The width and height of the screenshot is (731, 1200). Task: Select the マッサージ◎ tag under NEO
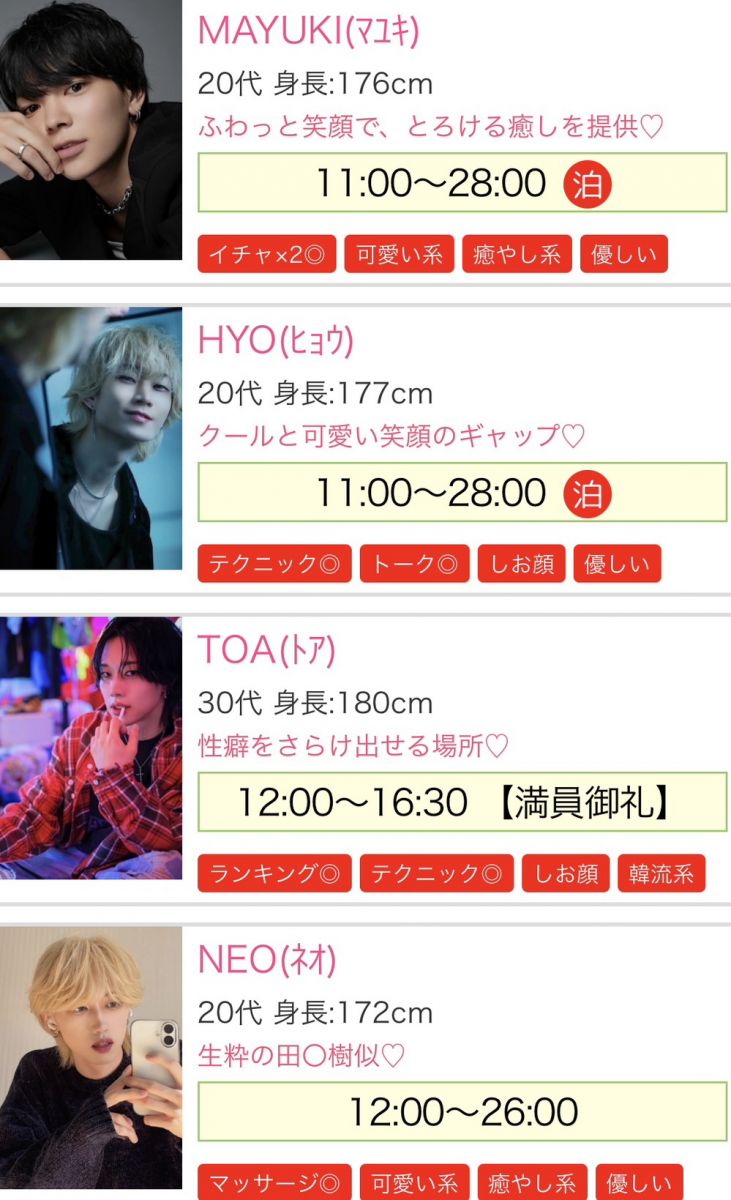(x=274, y=1182)
